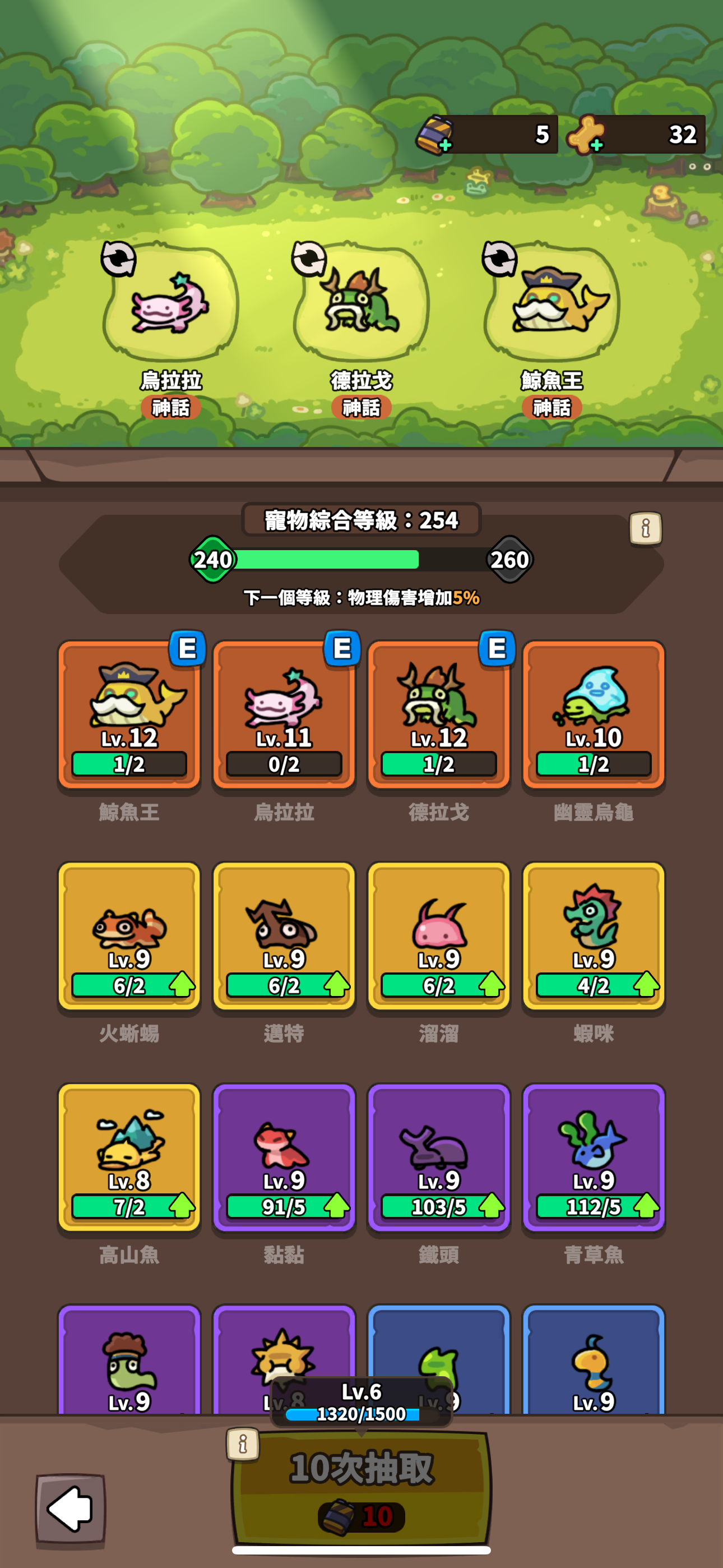Tap the 10次抽取 draw button
The image size is (723, 1568).
pos(361,1485)
